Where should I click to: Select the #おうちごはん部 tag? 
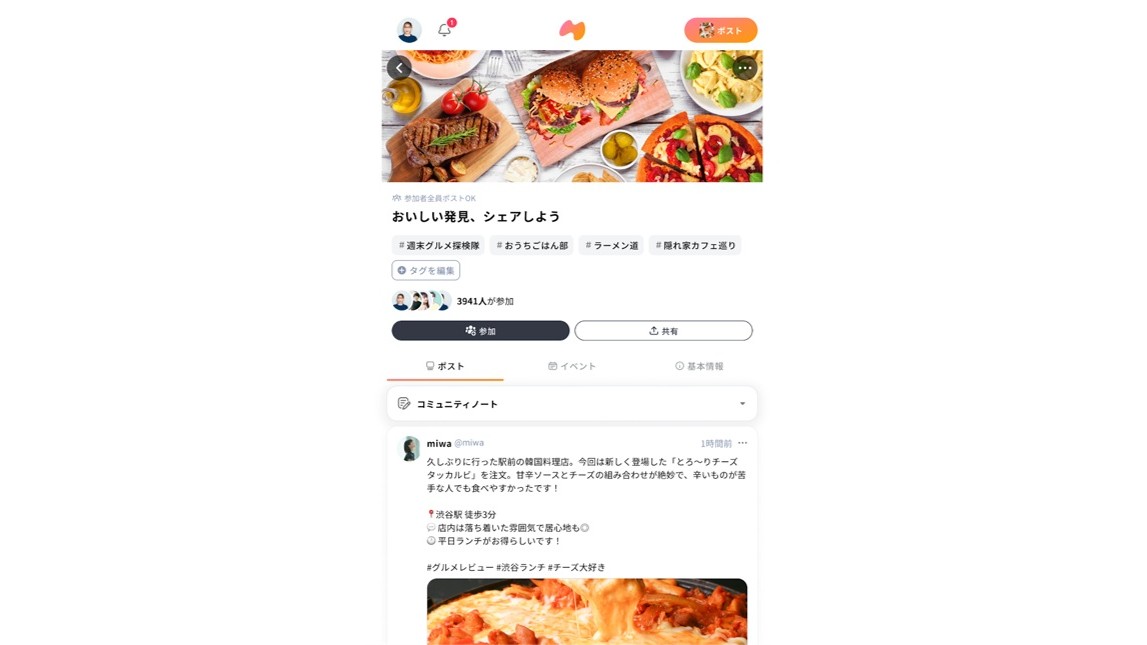click(532, 245)
